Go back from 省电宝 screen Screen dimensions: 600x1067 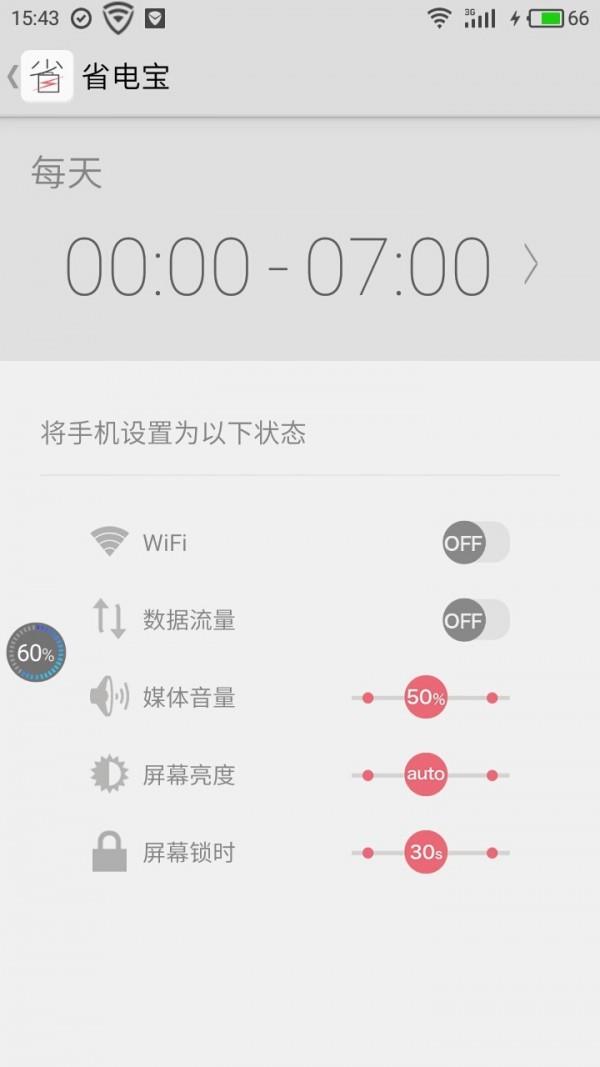coord(12,76)
